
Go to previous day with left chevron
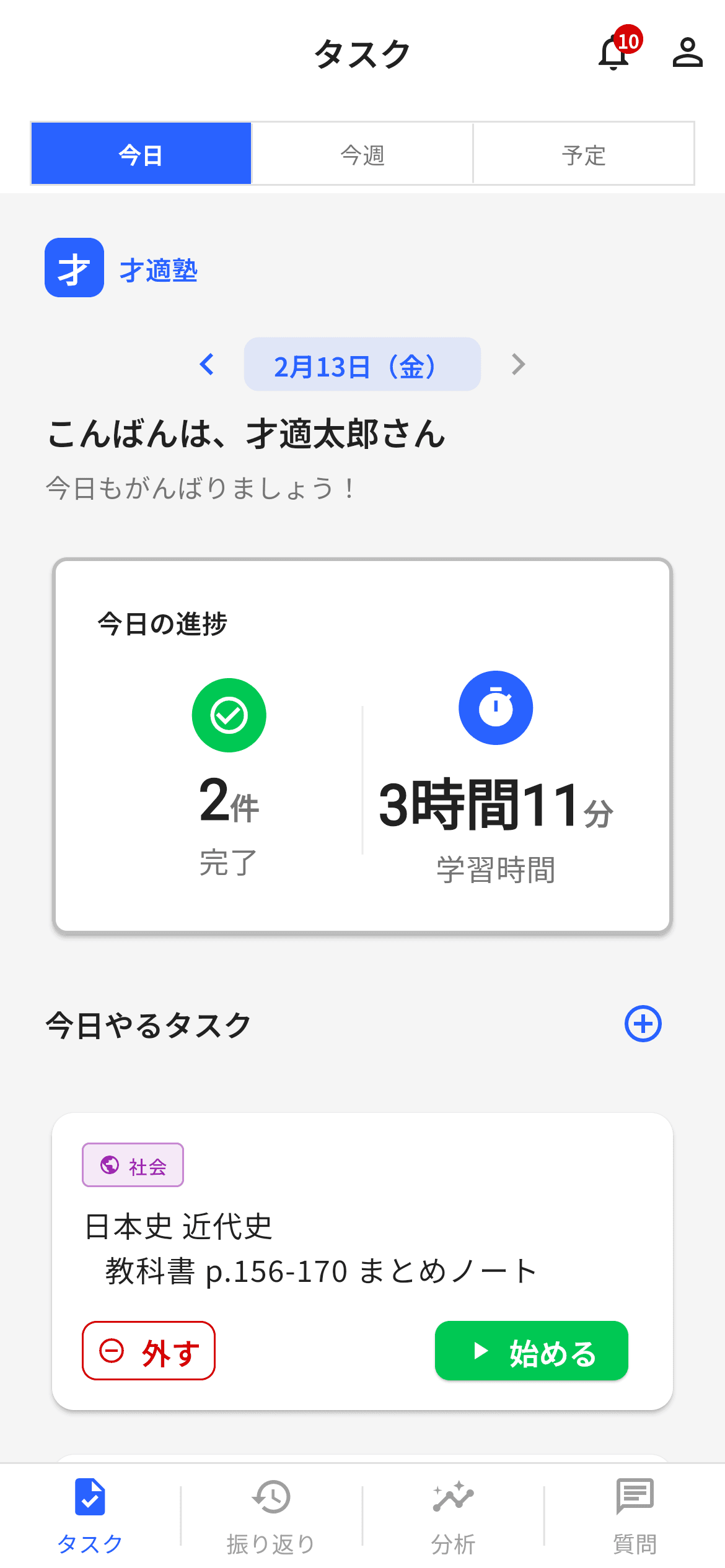click(x=207, y=365)
